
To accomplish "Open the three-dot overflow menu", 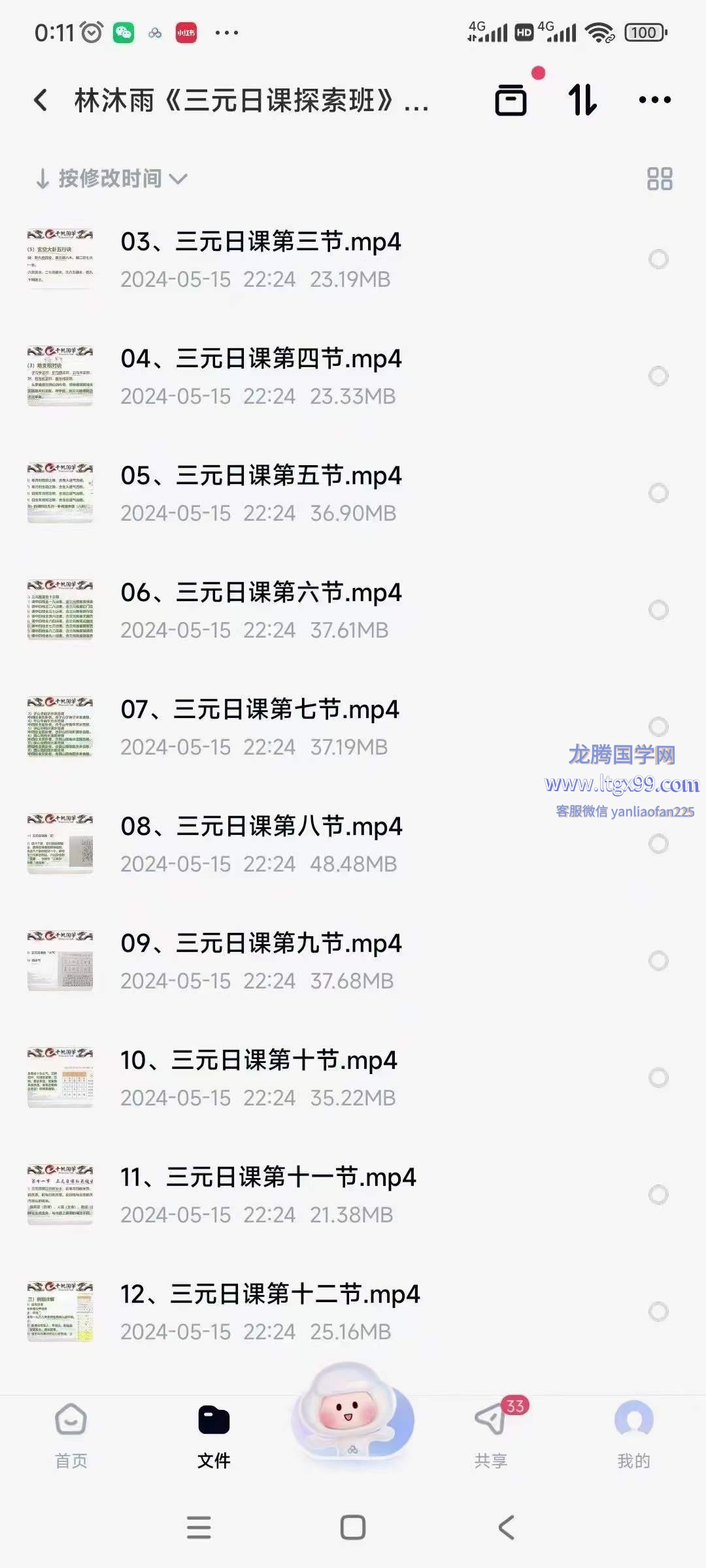I will click(x=654, y=101).
